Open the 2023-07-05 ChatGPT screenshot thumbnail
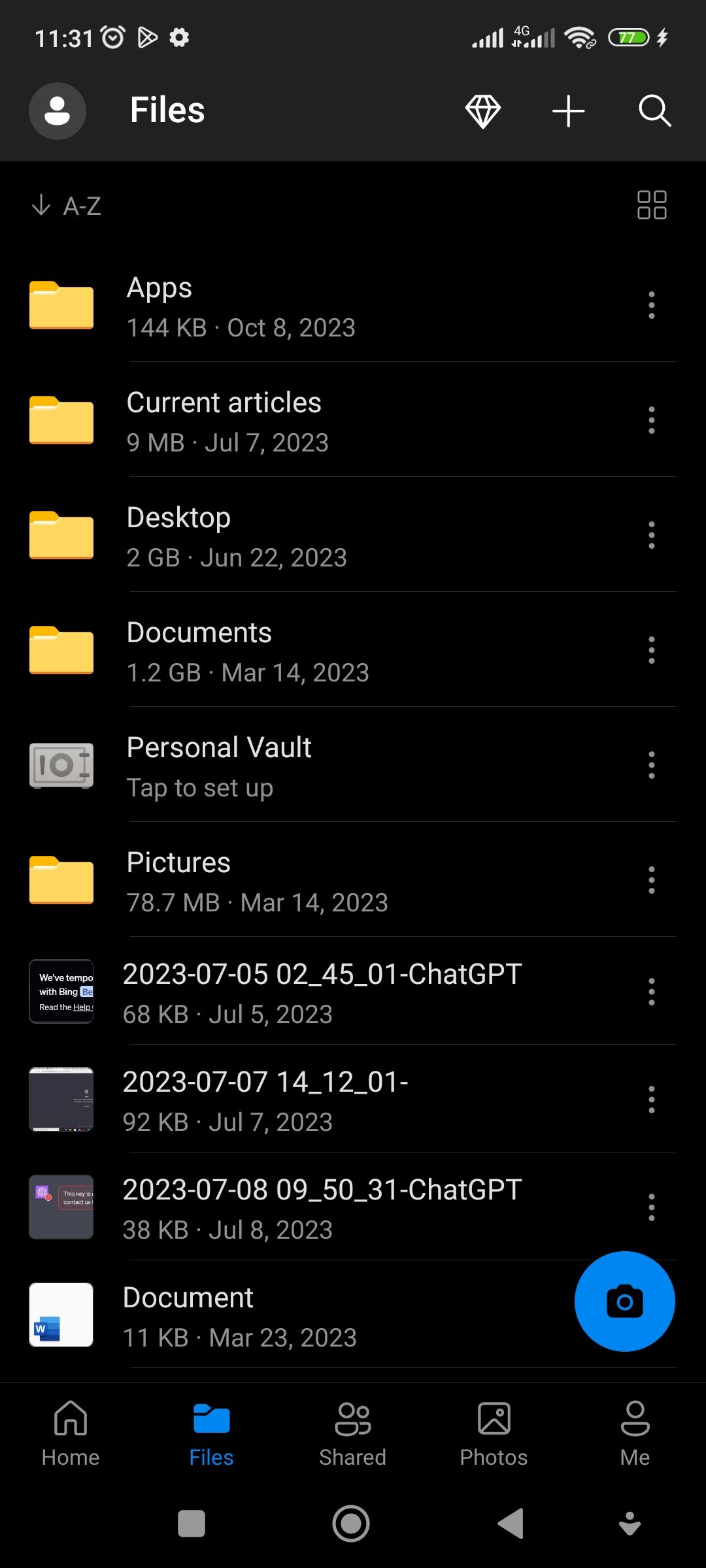 coord(61,991)
